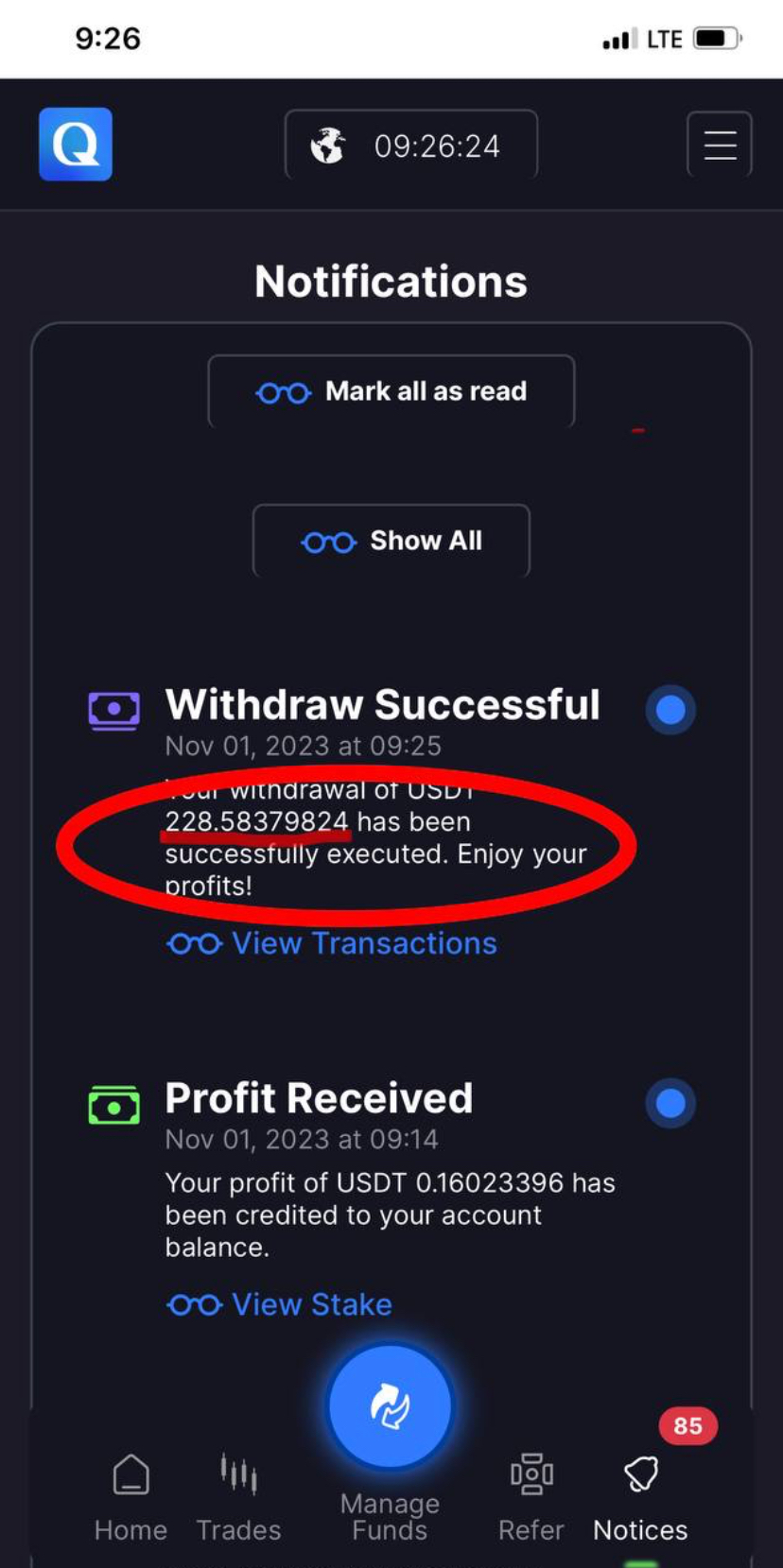The width and height of the screenshot is (783, 1568).
Task: Mark Profit Received notification as read
Action: click(670, 1103)
